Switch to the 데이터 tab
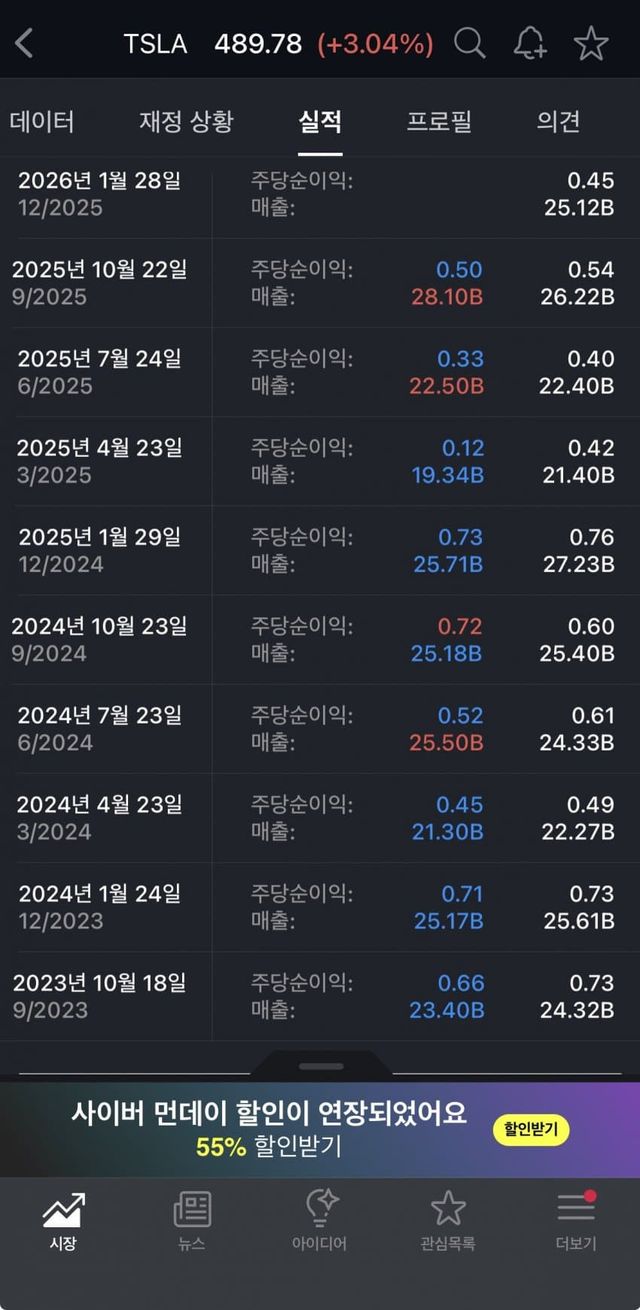The height and width of the screenshot is (1310, 640). pyautogui.click(x=42, y=122)
